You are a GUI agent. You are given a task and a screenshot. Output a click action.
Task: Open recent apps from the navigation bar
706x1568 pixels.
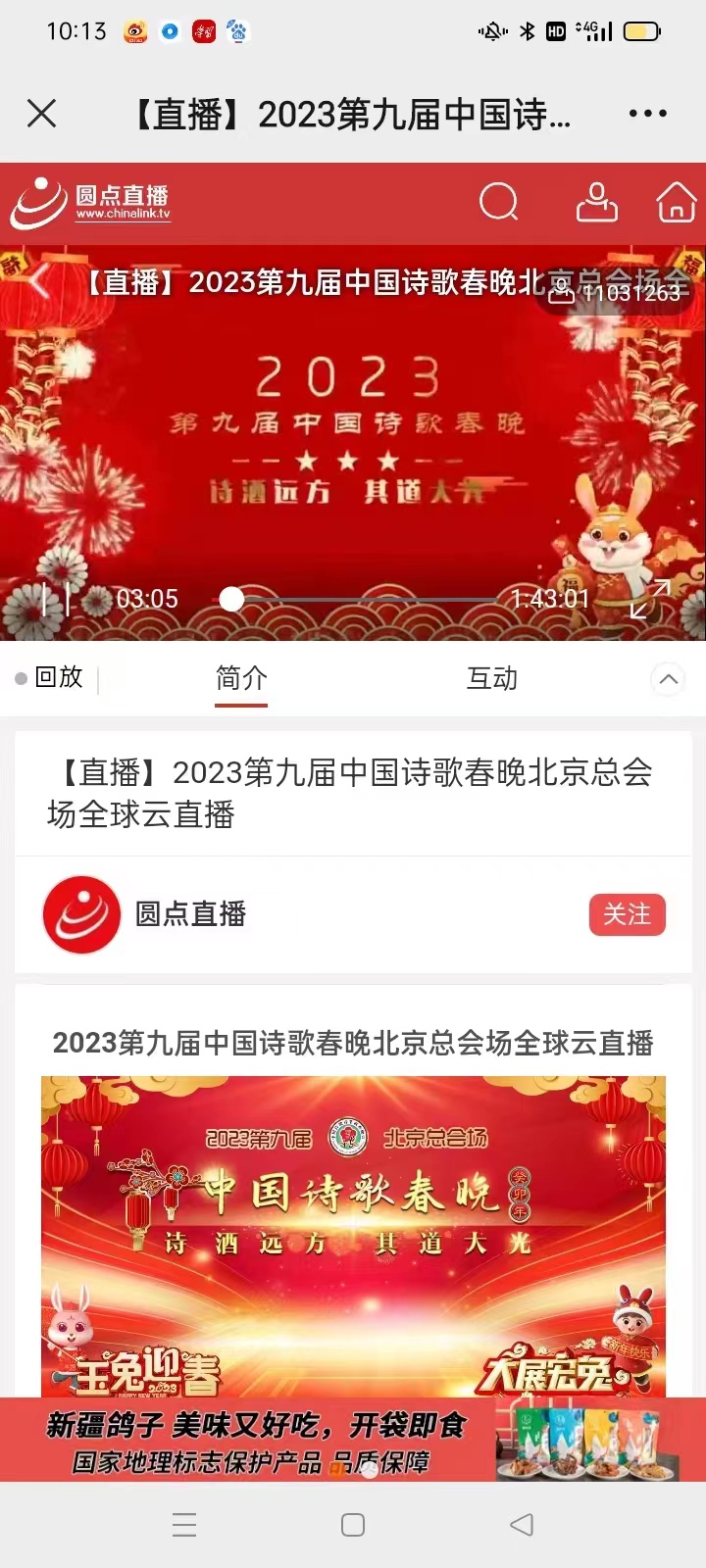184,1525
